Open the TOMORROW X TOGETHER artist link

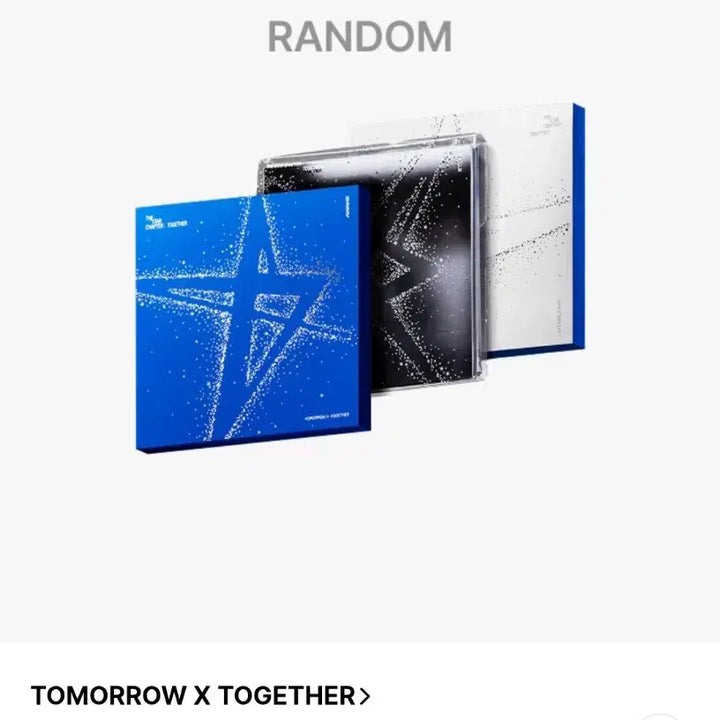click(x=200, y=694)
